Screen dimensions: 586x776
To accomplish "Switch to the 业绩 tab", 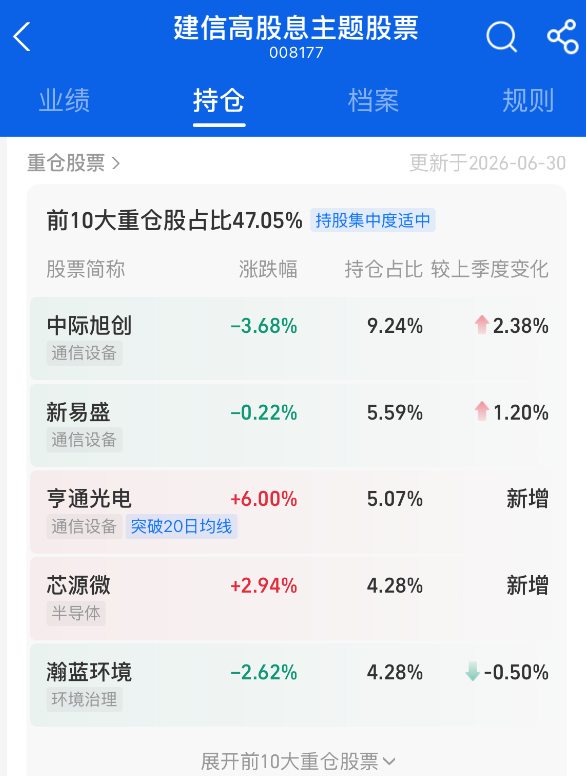I will 64,100.
